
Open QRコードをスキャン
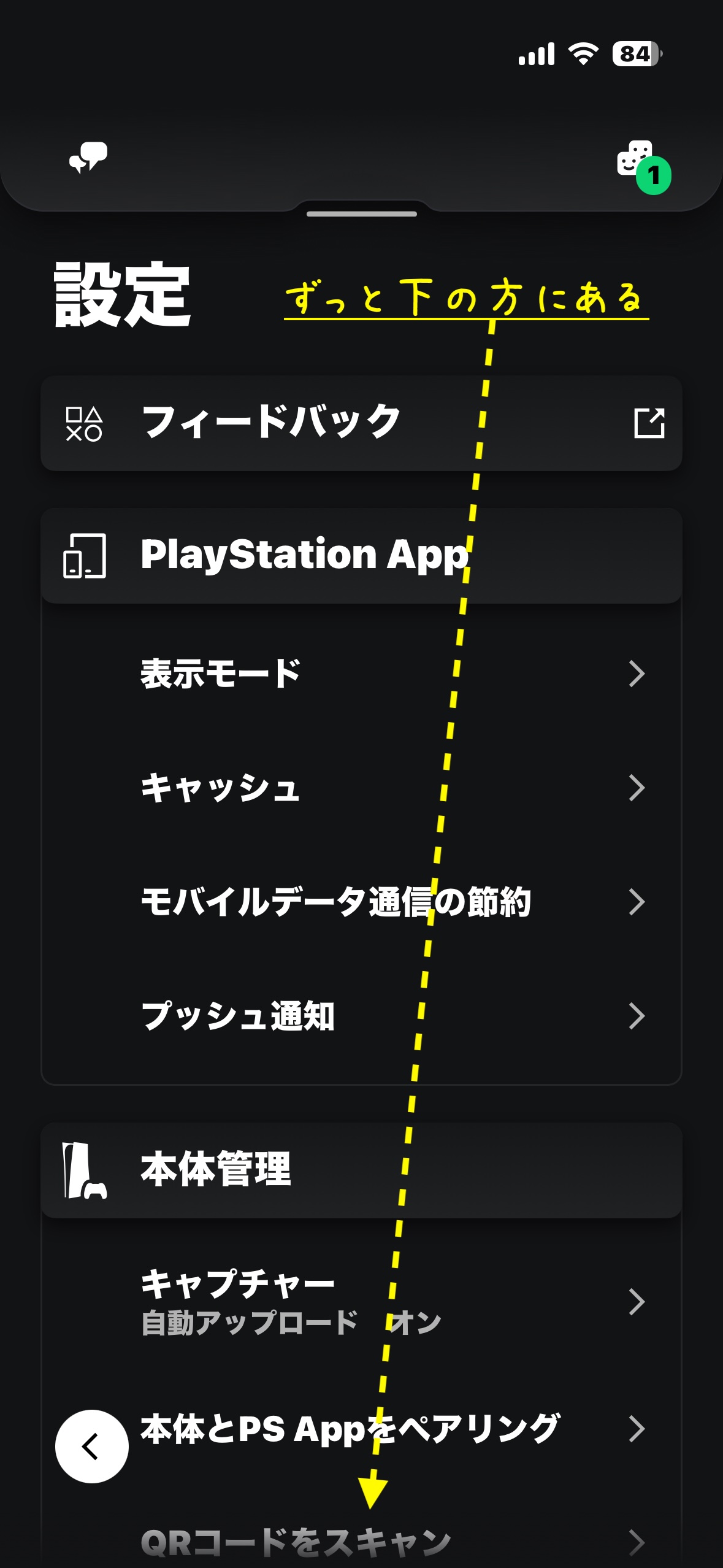(361, 1542)
